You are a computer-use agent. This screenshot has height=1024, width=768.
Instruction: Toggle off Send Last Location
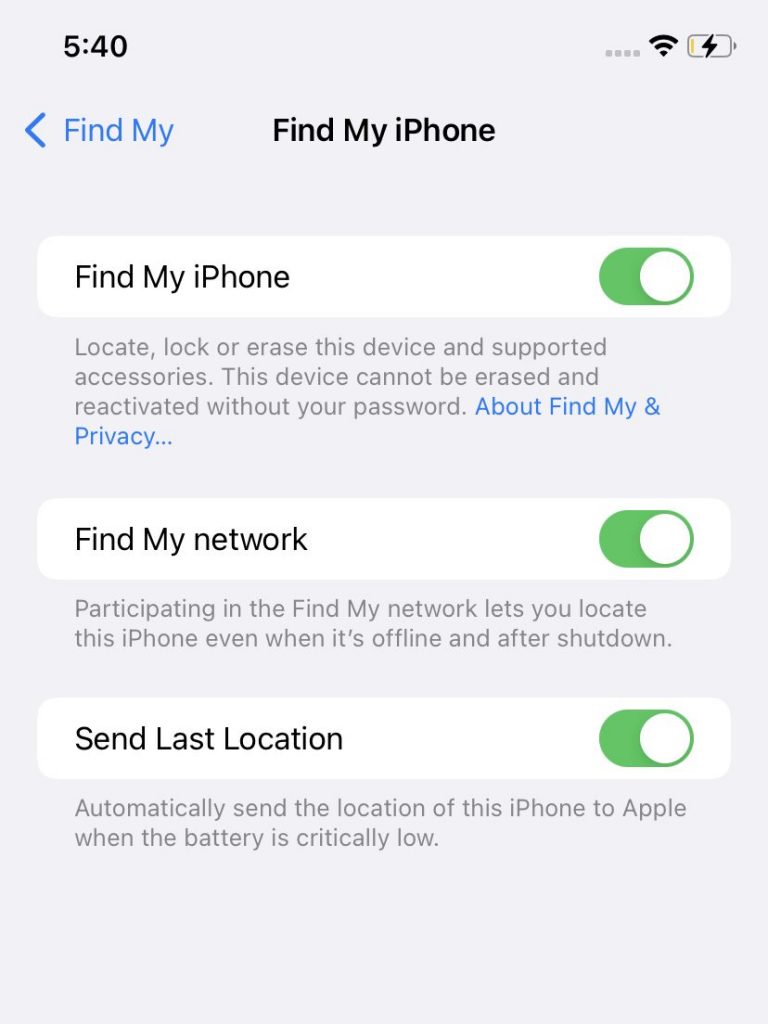(646, 738)
